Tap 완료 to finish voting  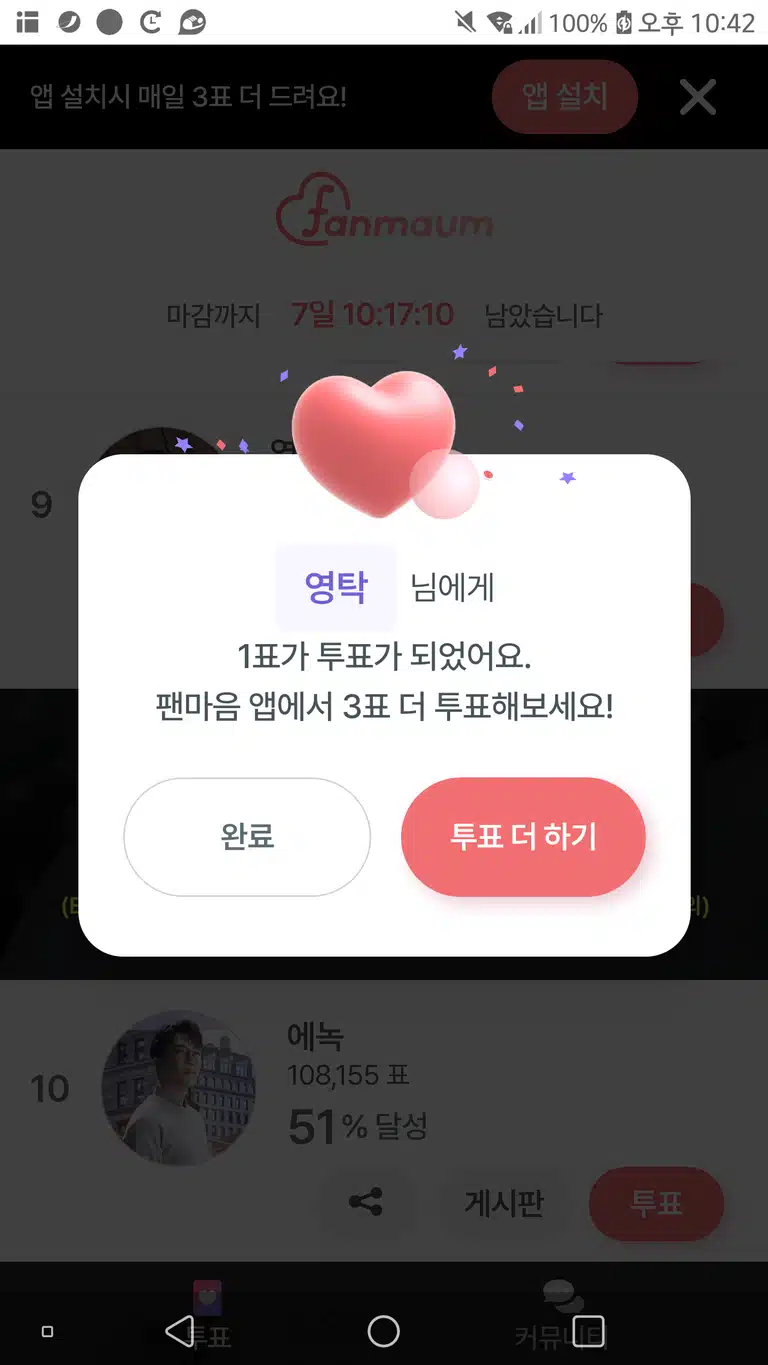pyautogui.click(x=247, y=836)
